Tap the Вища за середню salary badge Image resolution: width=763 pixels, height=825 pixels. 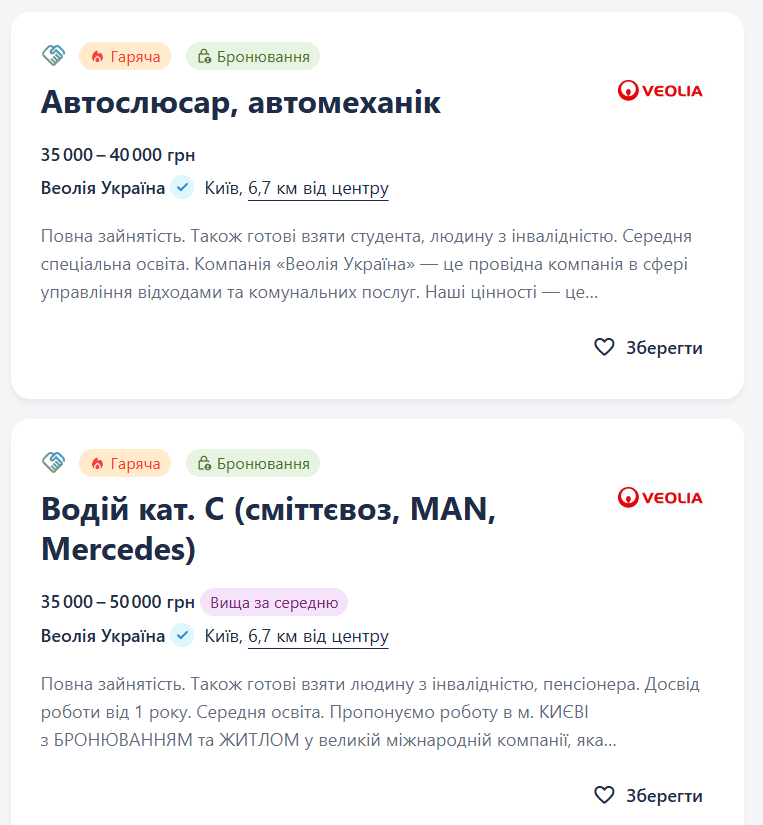point(274,602)
